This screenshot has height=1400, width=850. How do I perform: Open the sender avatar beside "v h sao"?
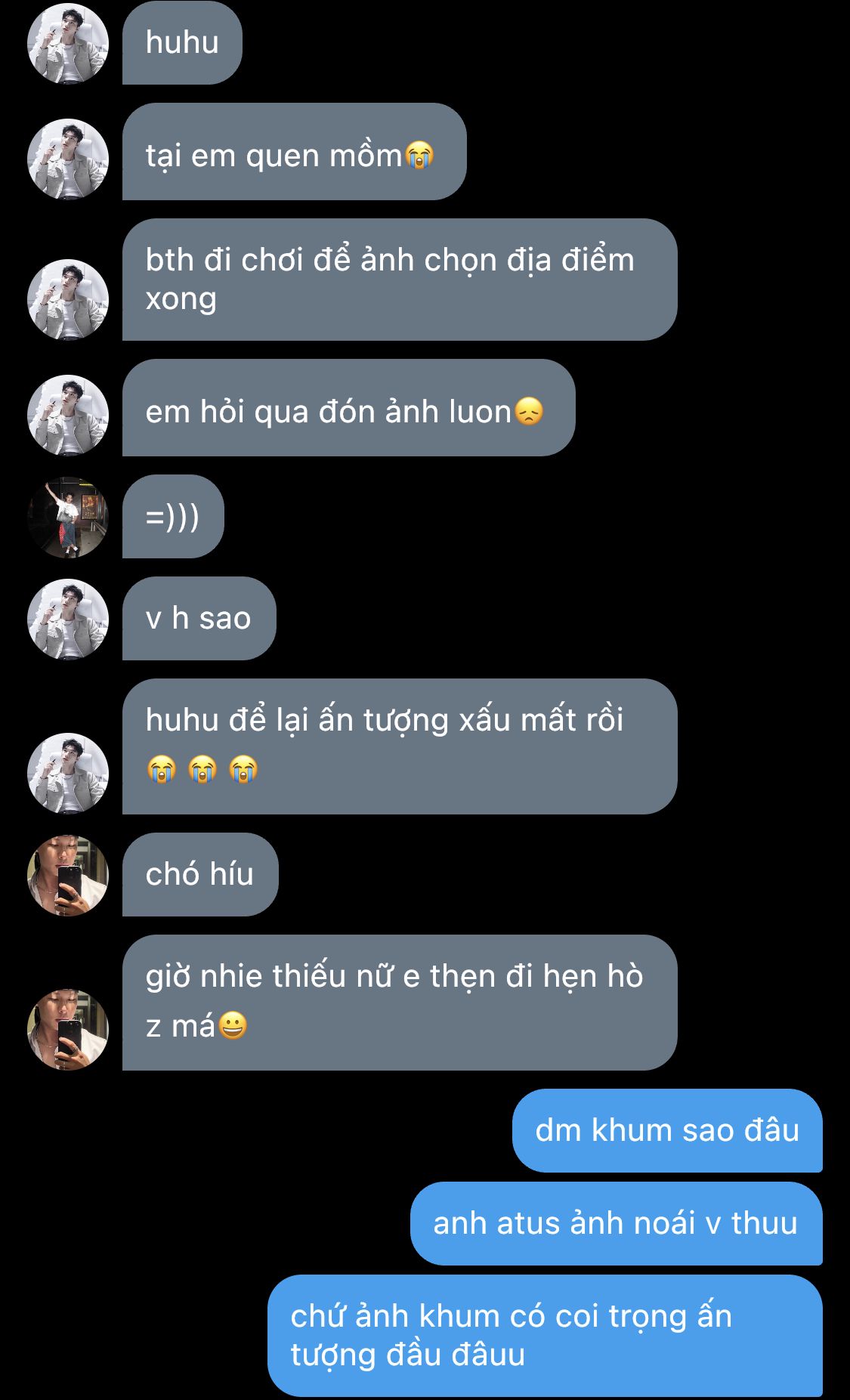pos(68,620)
